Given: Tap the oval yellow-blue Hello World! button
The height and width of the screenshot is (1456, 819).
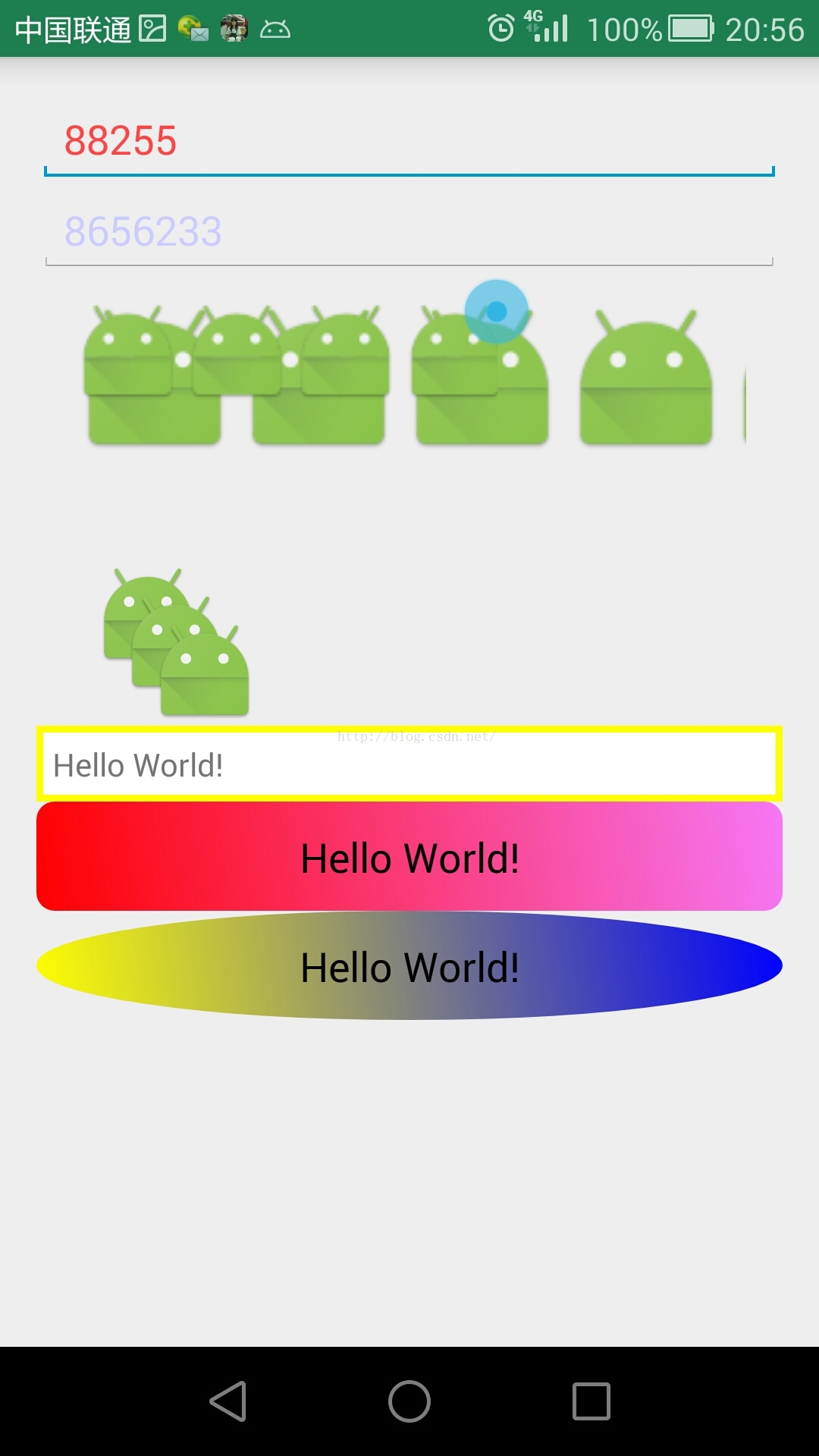Looking at the screenshot, I should (409, 965).
